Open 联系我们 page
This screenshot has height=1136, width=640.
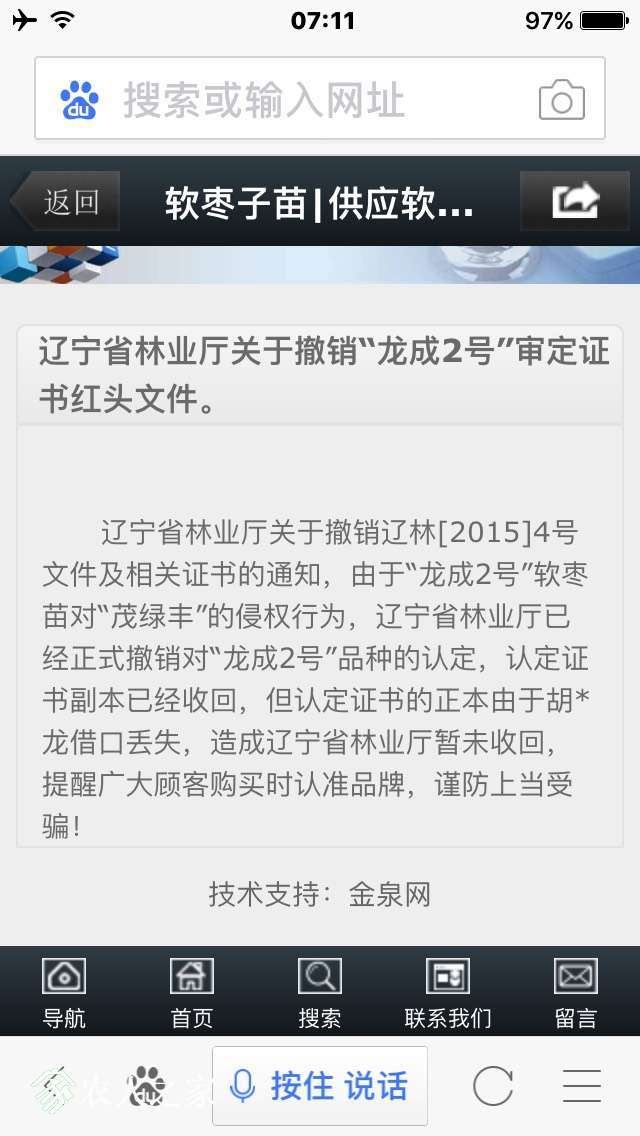coord(448,992)
